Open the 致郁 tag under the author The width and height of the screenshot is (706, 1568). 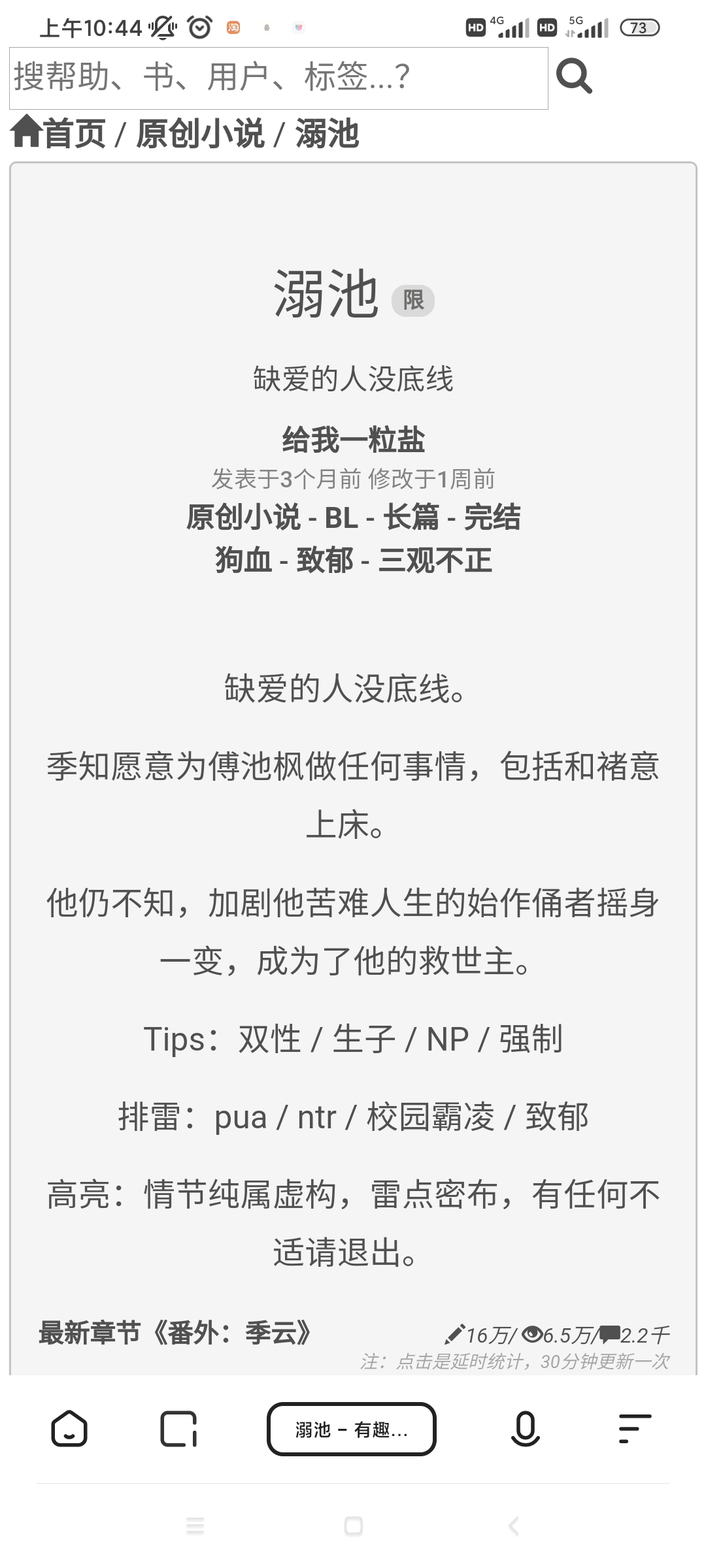click(325, 561)
